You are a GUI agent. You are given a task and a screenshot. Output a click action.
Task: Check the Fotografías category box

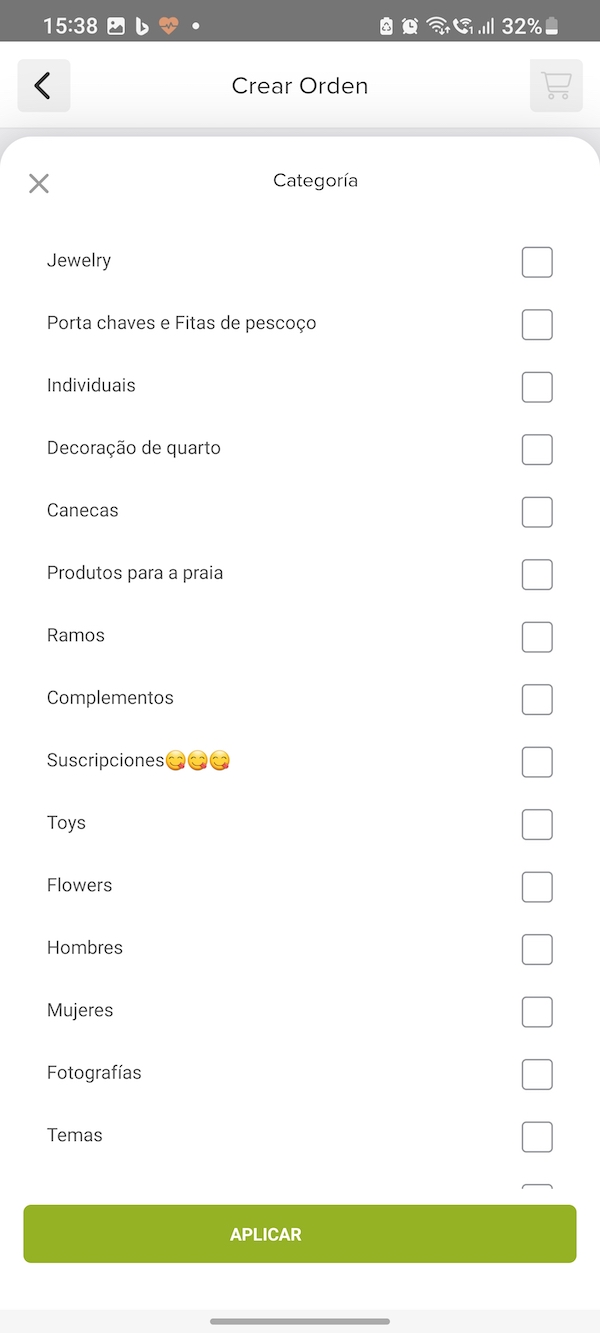pyautogui.click(x=537, y=1074)
